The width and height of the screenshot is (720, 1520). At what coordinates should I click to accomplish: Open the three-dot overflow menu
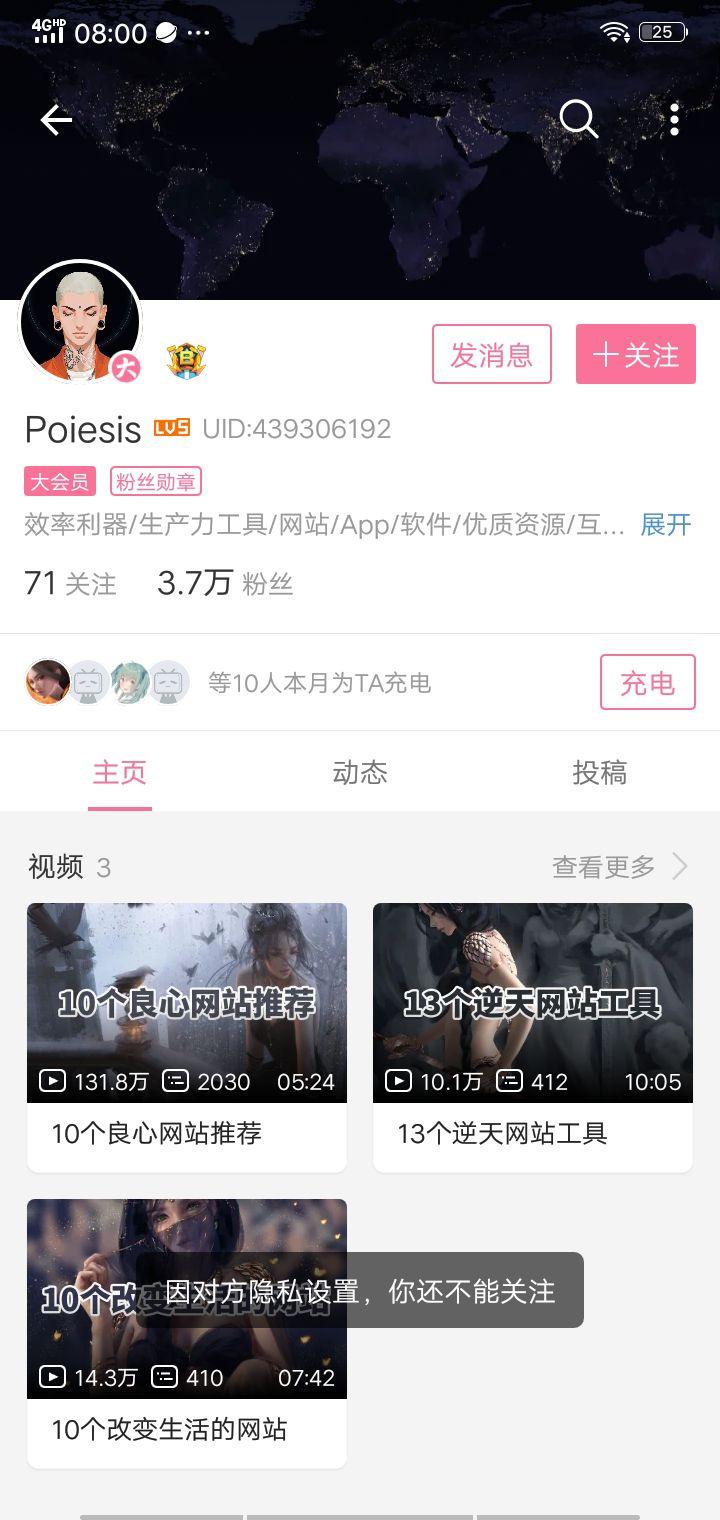(675, 120)
